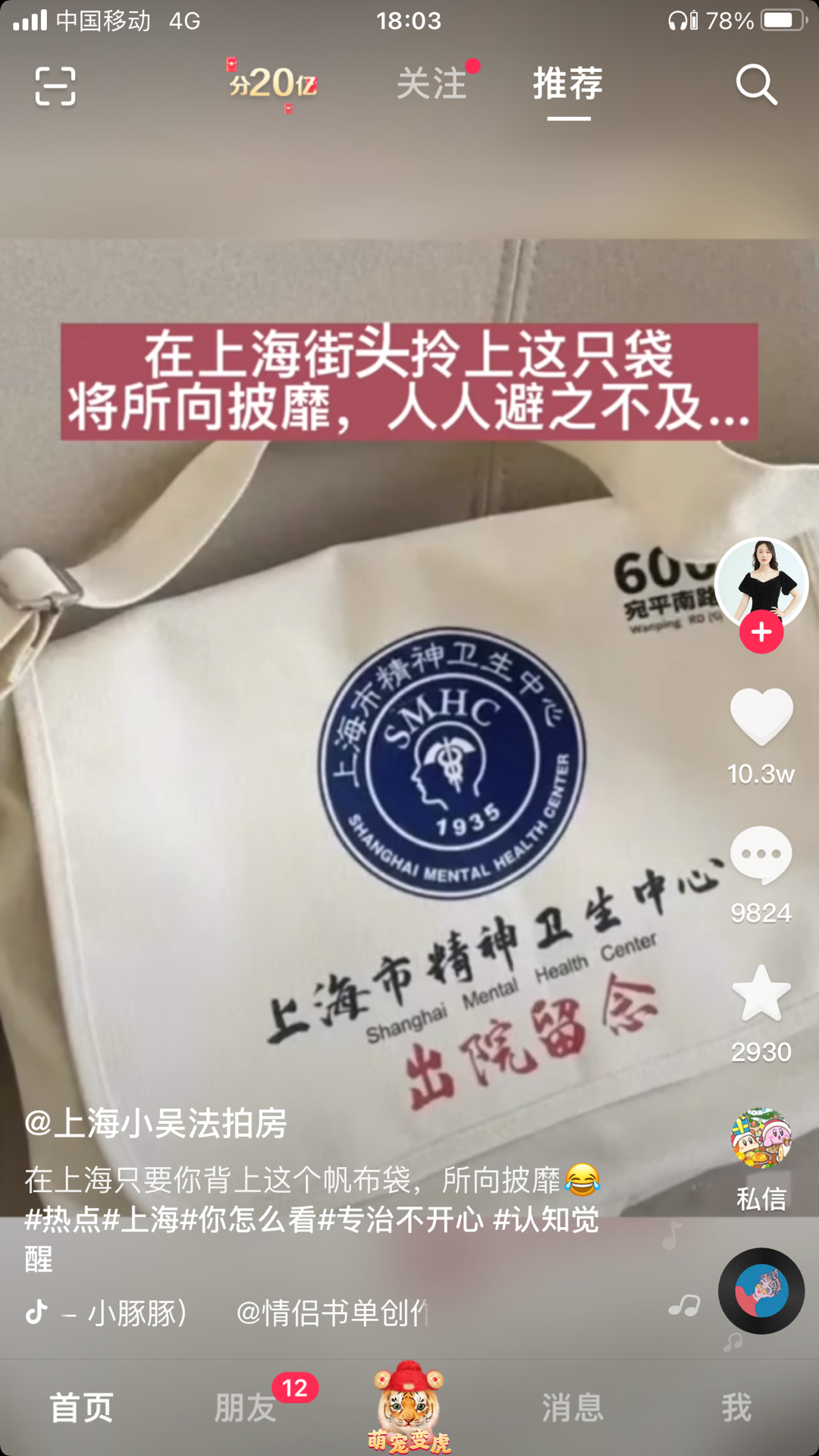Go to the 首页 tab

click(x=82, y=1408)
